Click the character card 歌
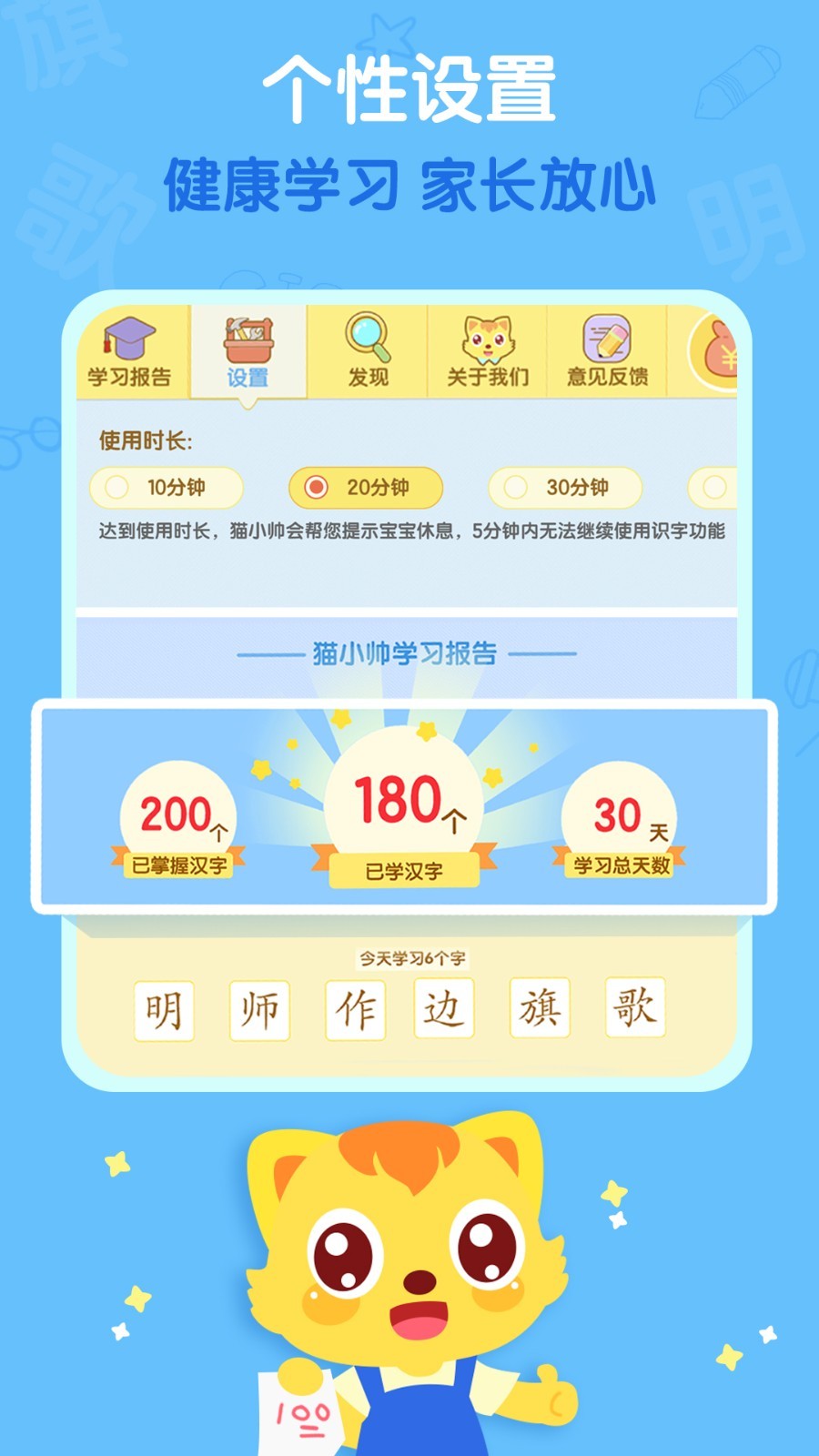819x1456 pixels. coord(634,1006)
